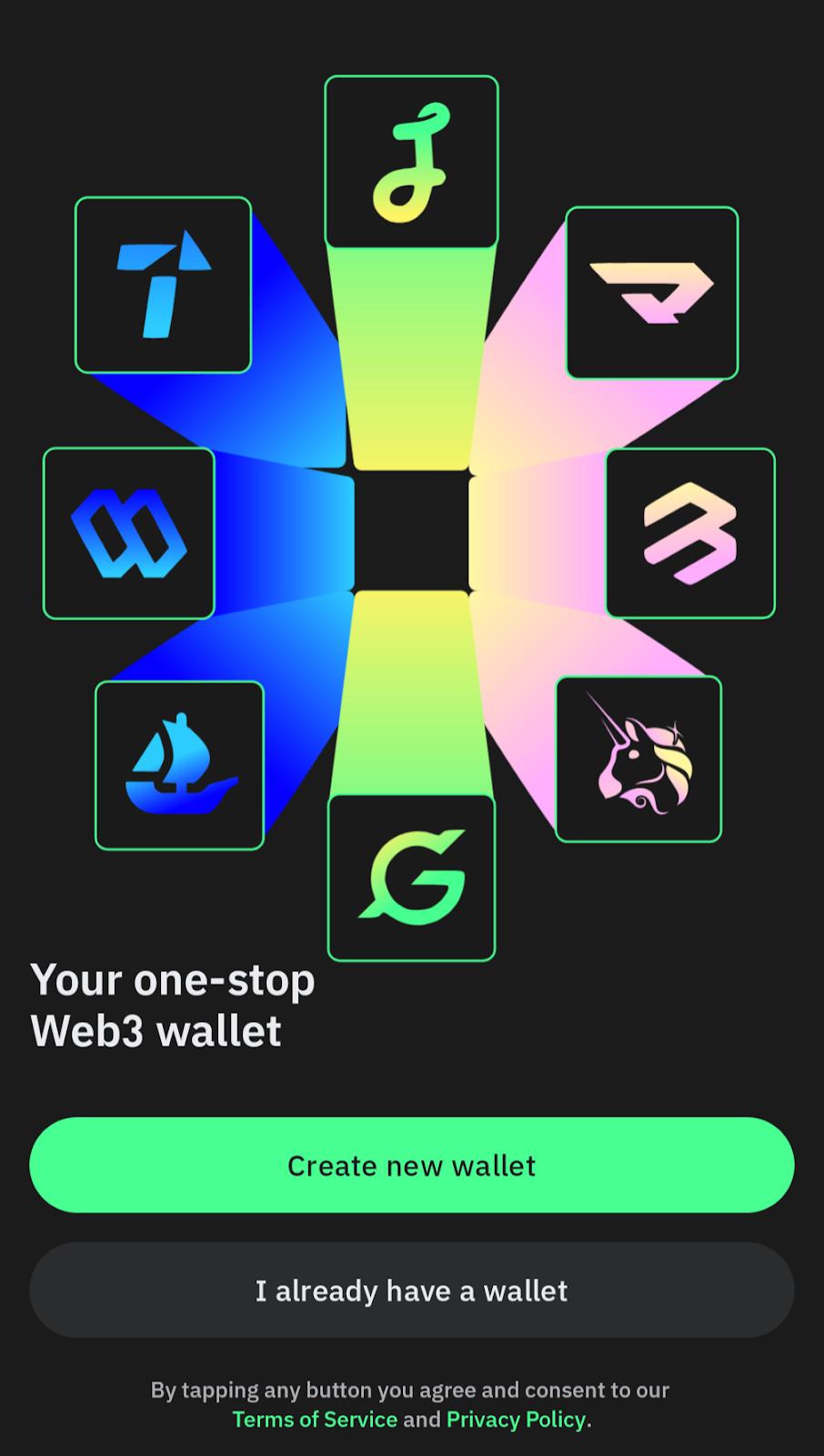This screenshot has height=1456, width=824.
Task: Choose I already have a wallet
Action: click(411, 1290)
